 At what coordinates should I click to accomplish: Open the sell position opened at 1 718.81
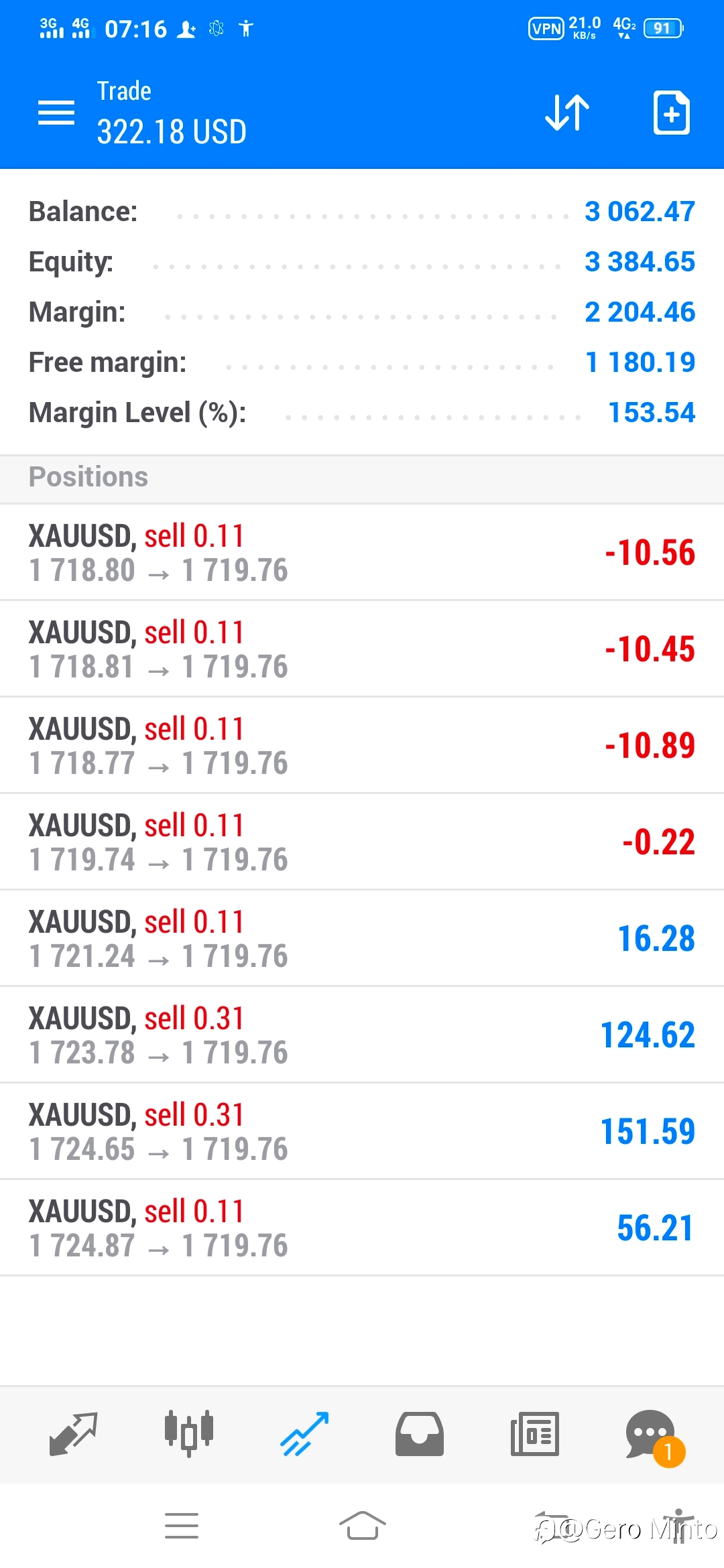[362, 649]
